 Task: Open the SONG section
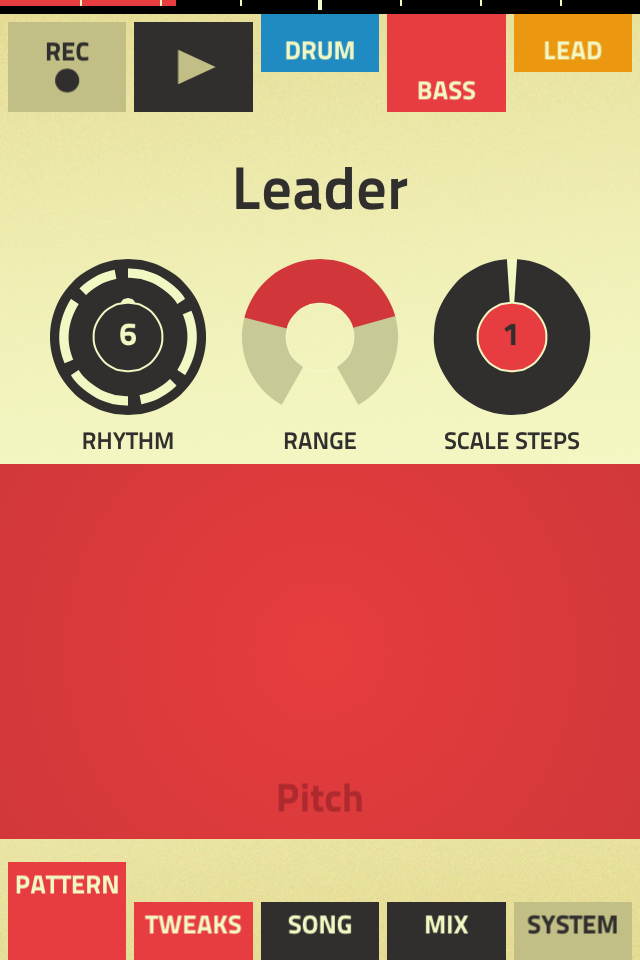point(320,929)
